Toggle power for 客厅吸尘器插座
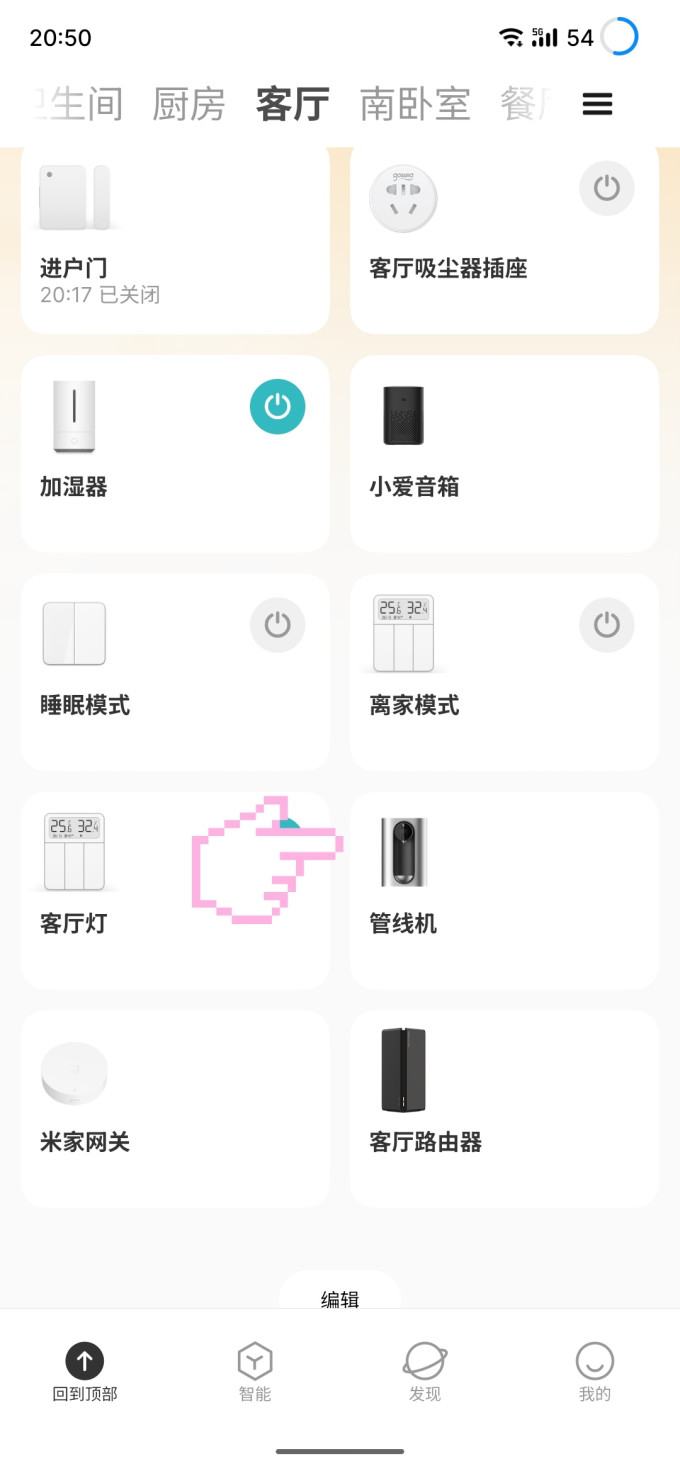This screenshot has width=680, height=1473. (606, 188)
